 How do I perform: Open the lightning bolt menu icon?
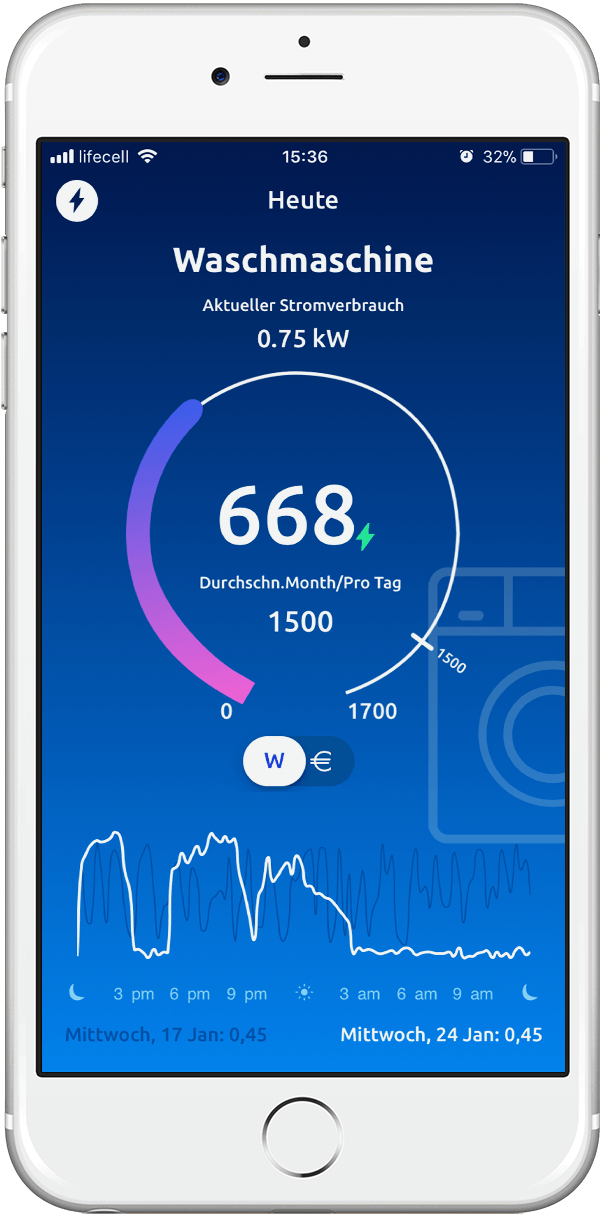click(77, 201)
